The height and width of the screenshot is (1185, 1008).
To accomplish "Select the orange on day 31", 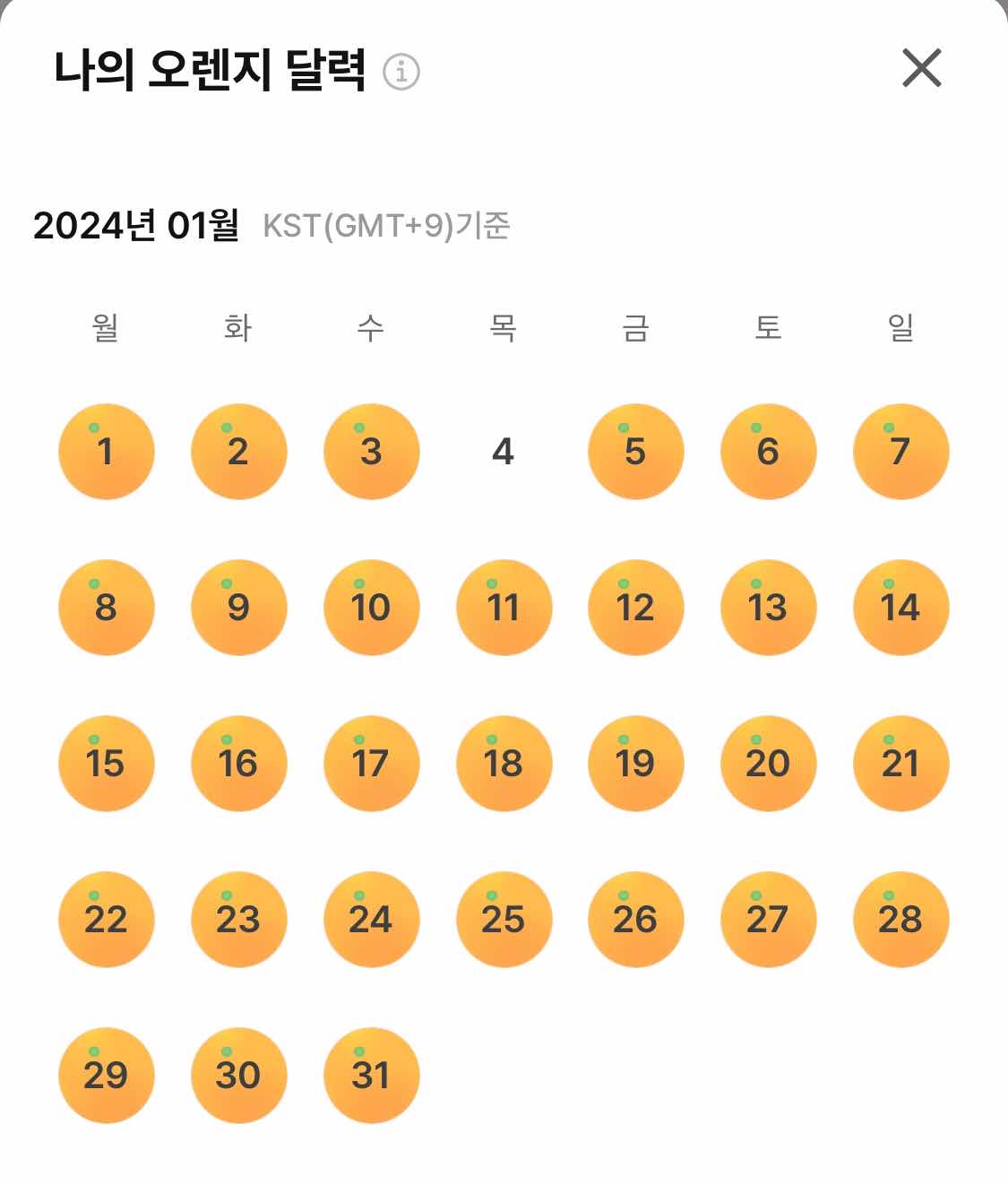I will pos(371,1075).
